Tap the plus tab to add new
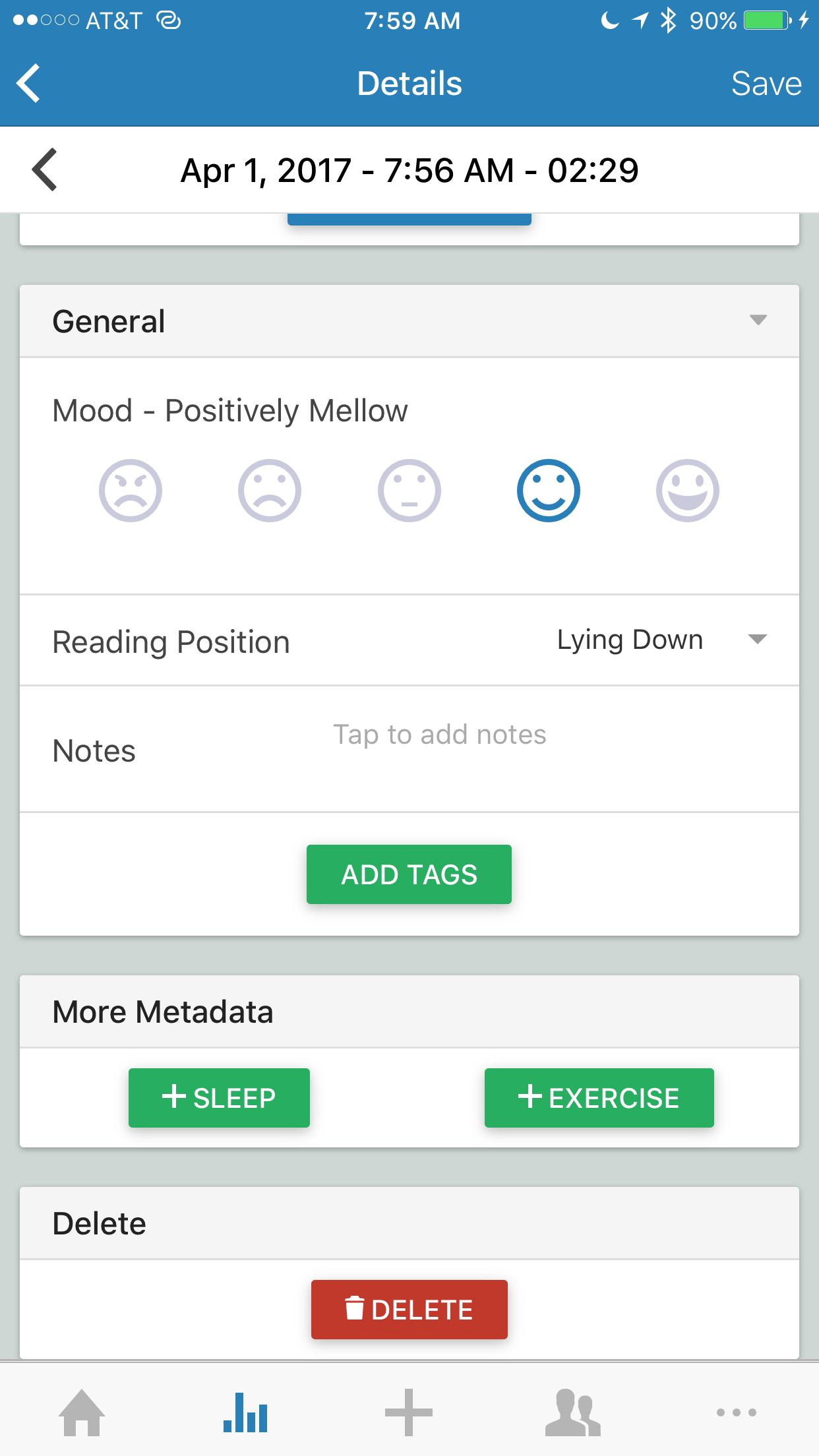 [x=409, y=1412]
